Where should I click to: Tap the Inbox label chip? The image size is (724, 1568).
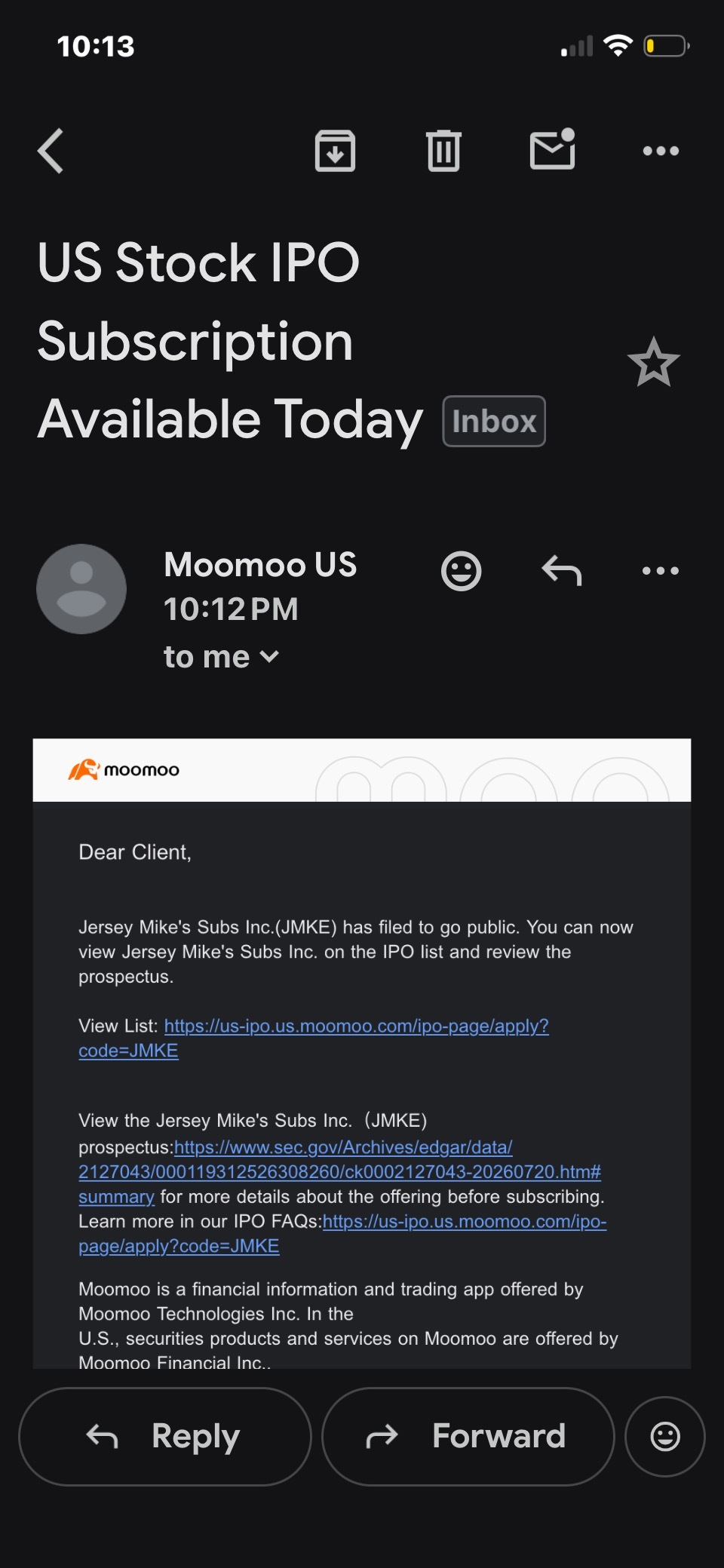(x=494, y=421)
